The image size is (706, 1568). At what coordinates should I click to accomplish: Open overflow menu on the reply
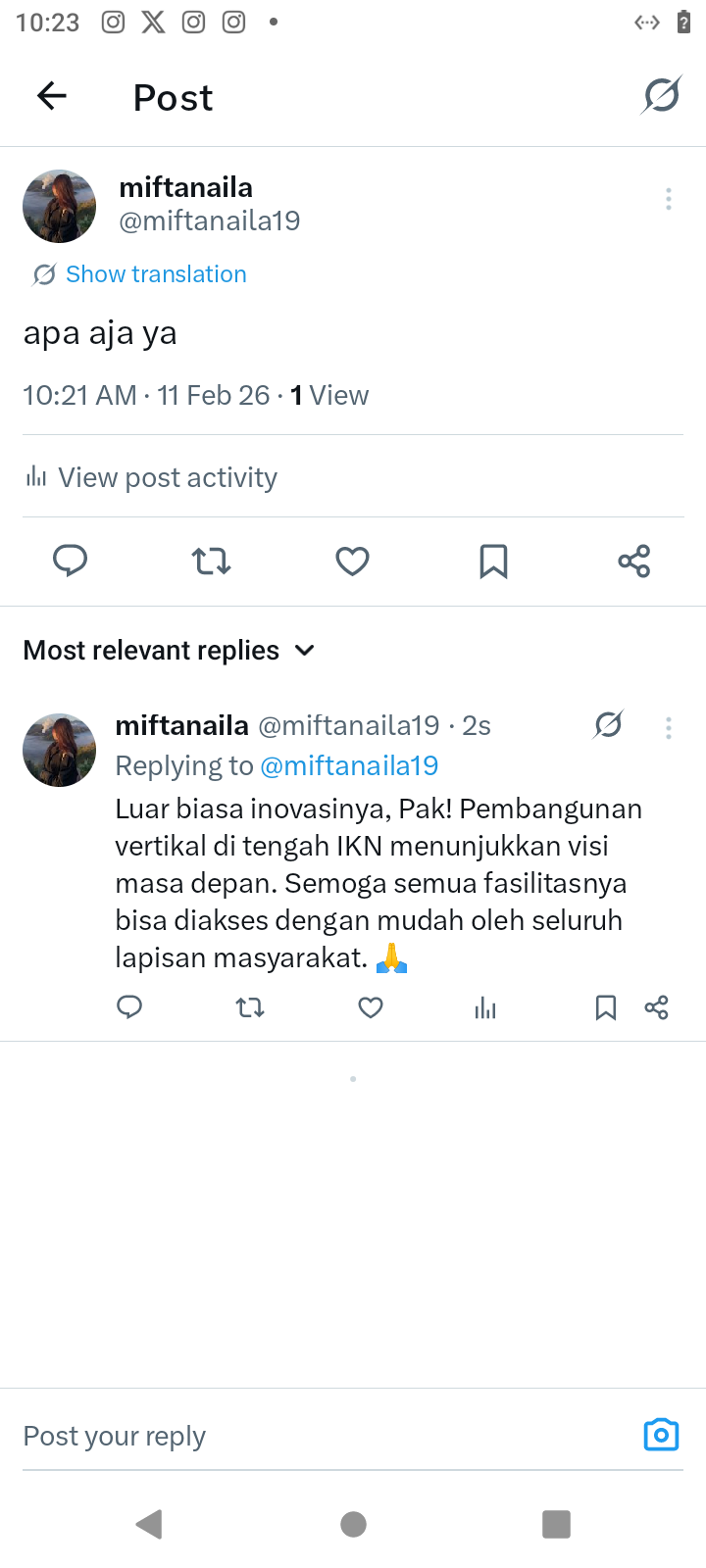669,727
